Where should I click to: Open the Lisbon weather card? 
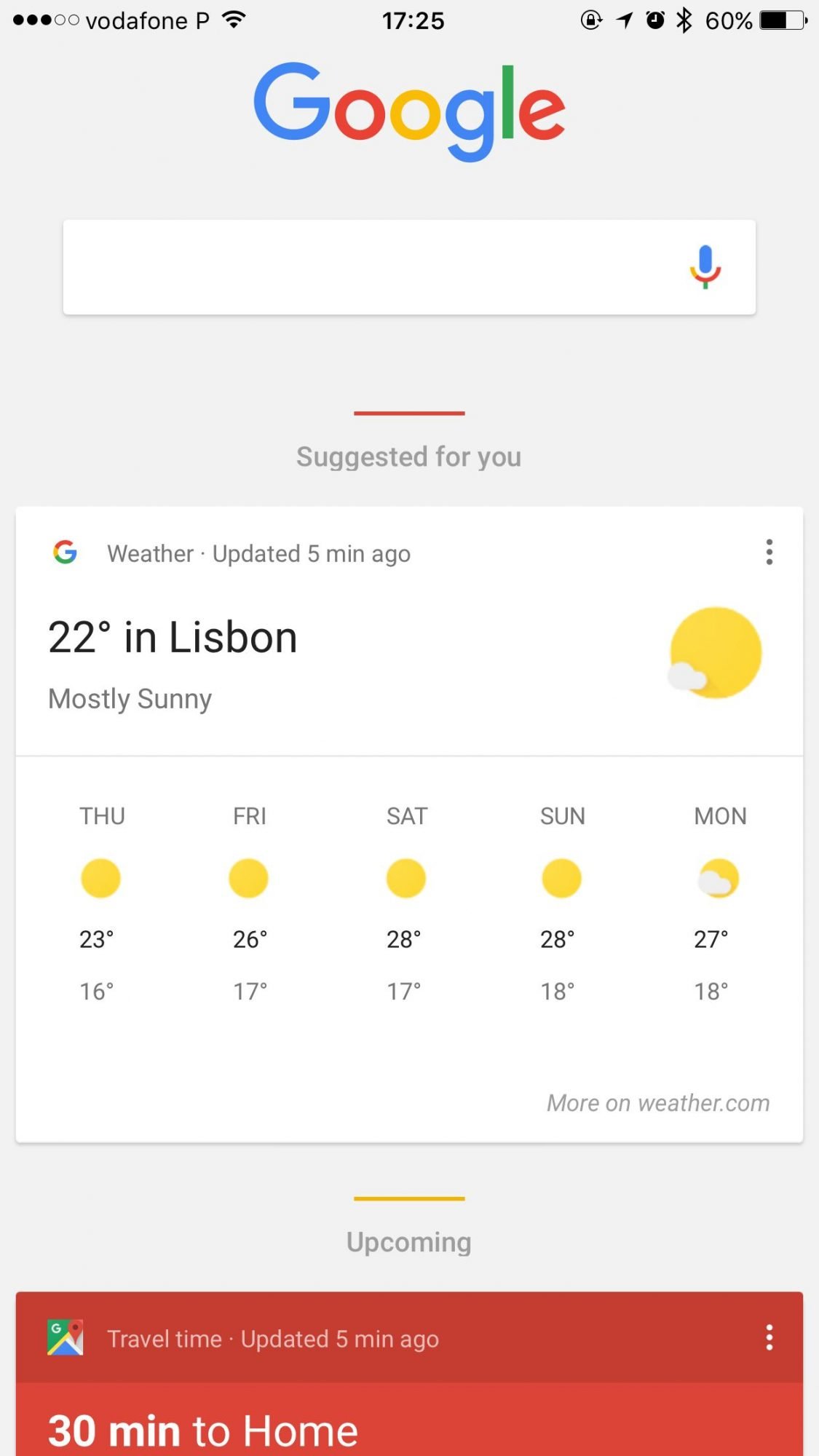409,824
